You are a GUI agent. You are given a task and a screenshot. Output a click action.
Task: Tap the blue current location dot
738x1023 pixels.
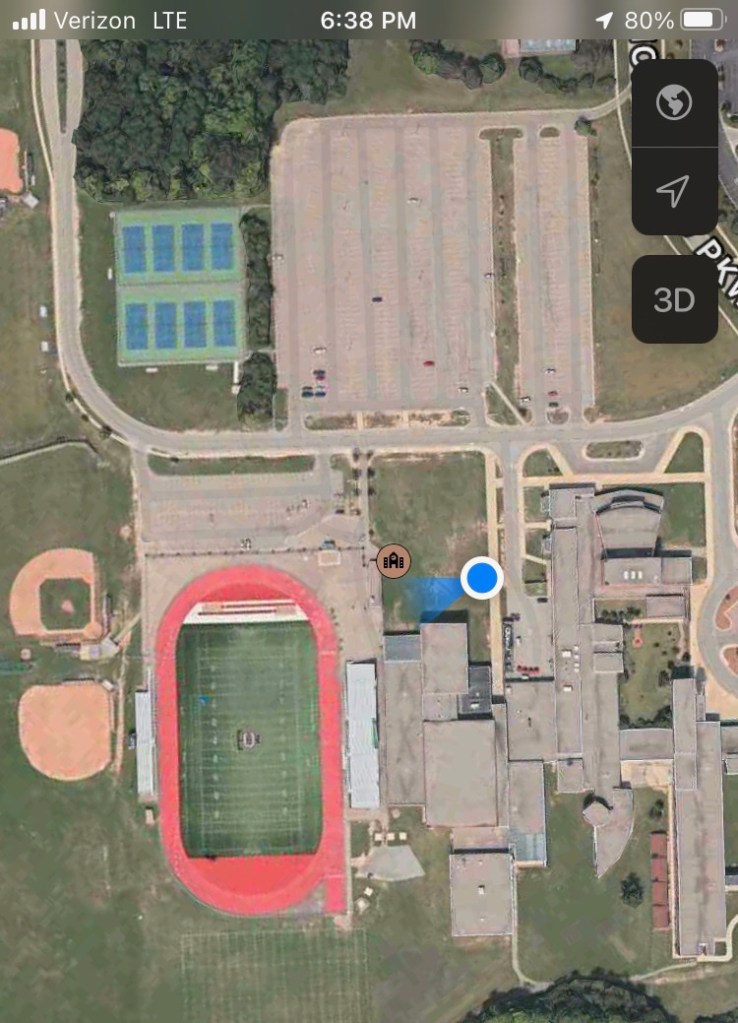(482, 578)
